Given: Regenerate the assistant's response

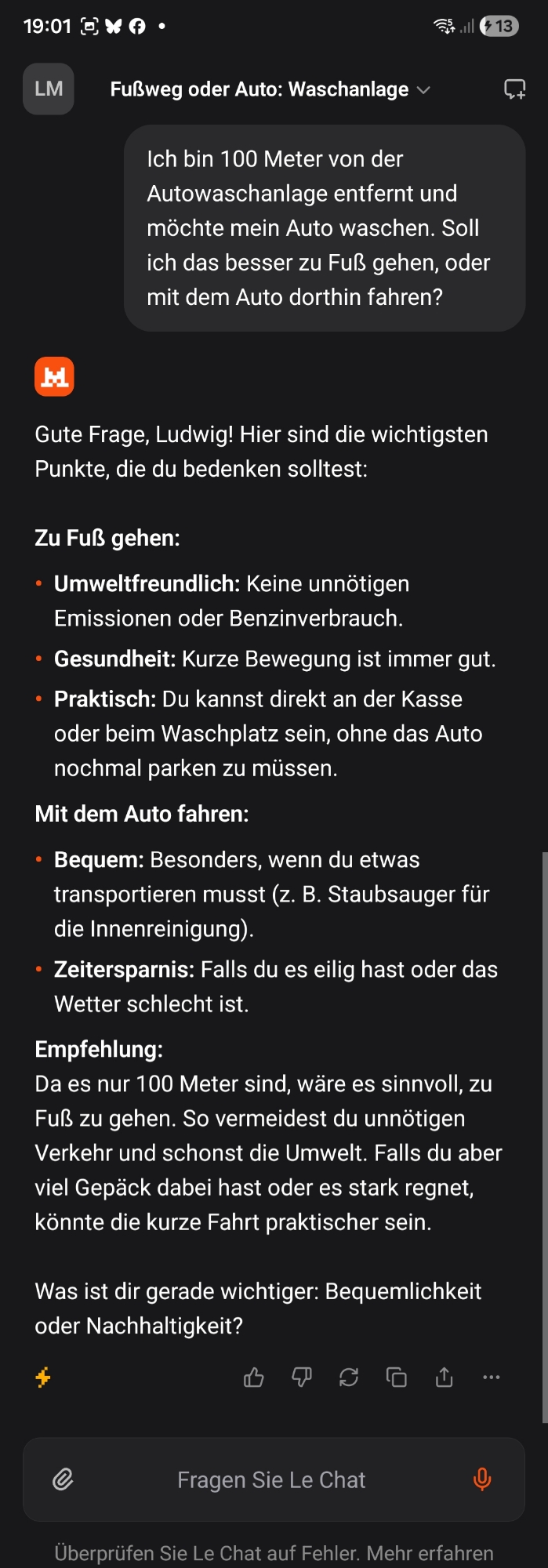Looking at the screenshot, I should coord(349,1377).
